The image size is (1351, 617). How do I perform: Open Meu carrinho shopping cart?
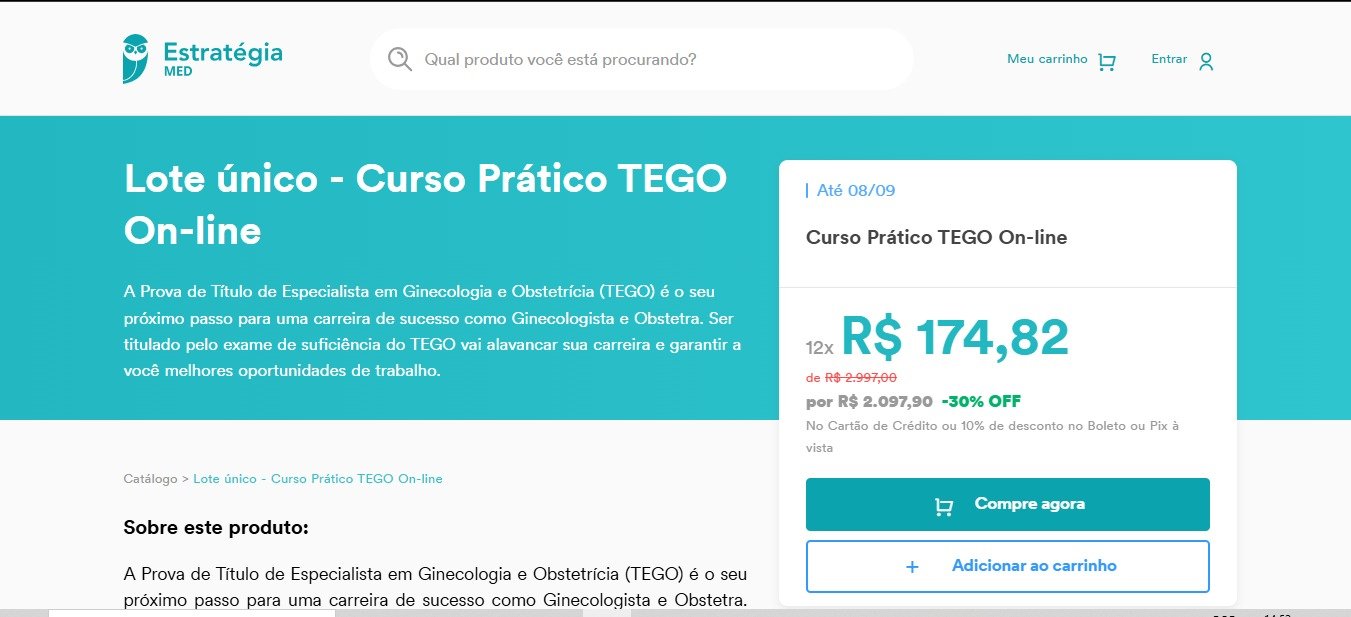(x=1061, y=60)
